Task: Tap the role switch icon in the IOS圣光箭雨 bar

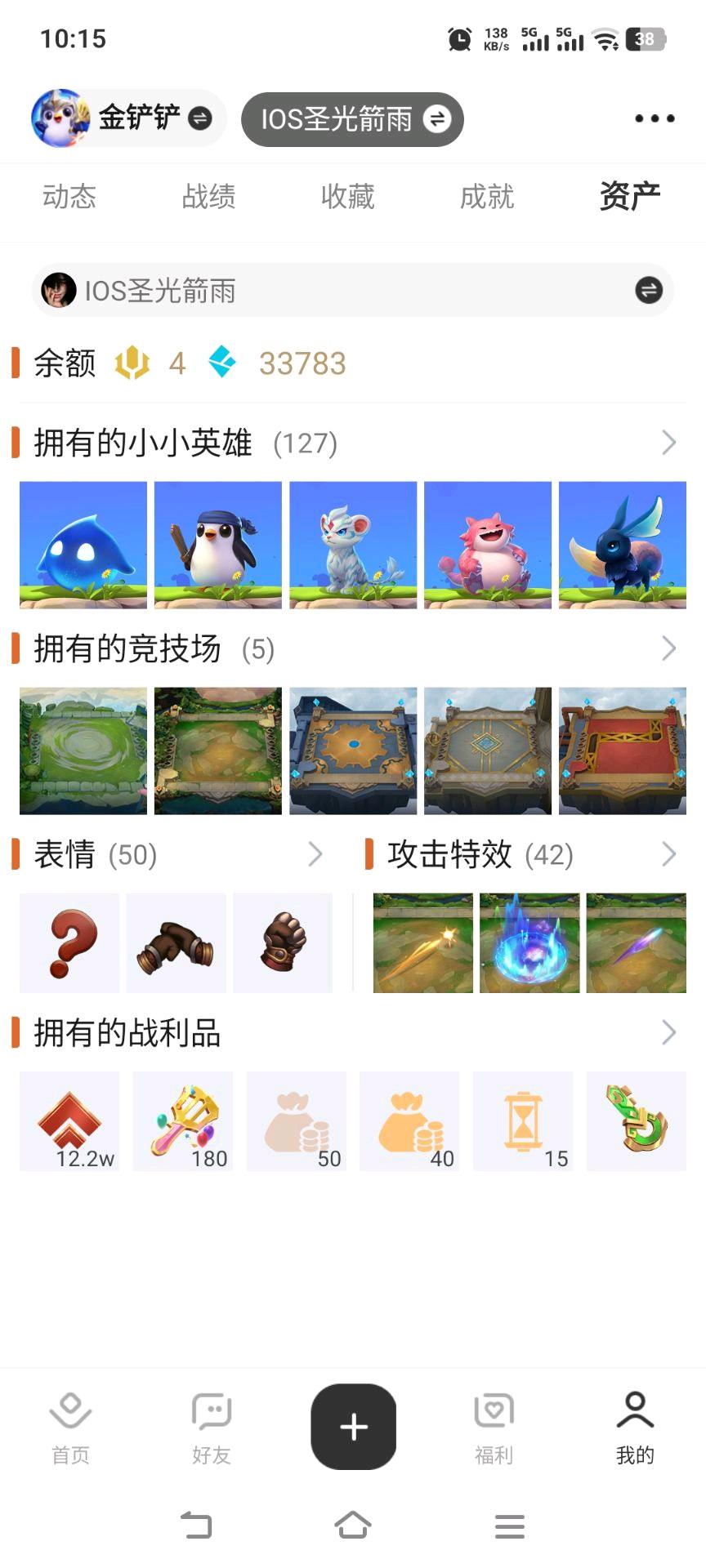Action: coord(649,290)
